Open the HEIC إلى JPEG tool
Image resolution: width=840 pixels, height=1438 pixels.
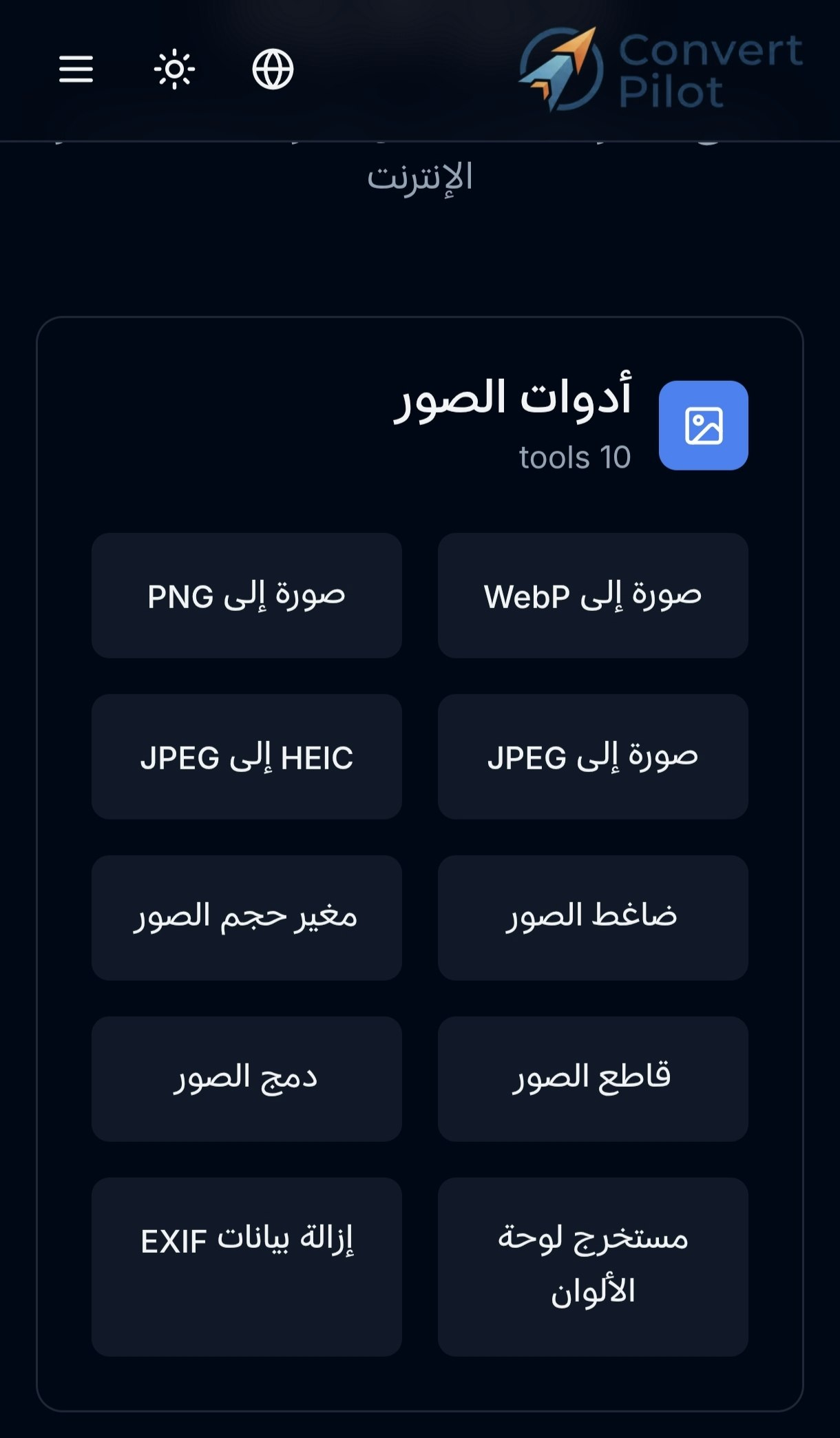(246, 757)
